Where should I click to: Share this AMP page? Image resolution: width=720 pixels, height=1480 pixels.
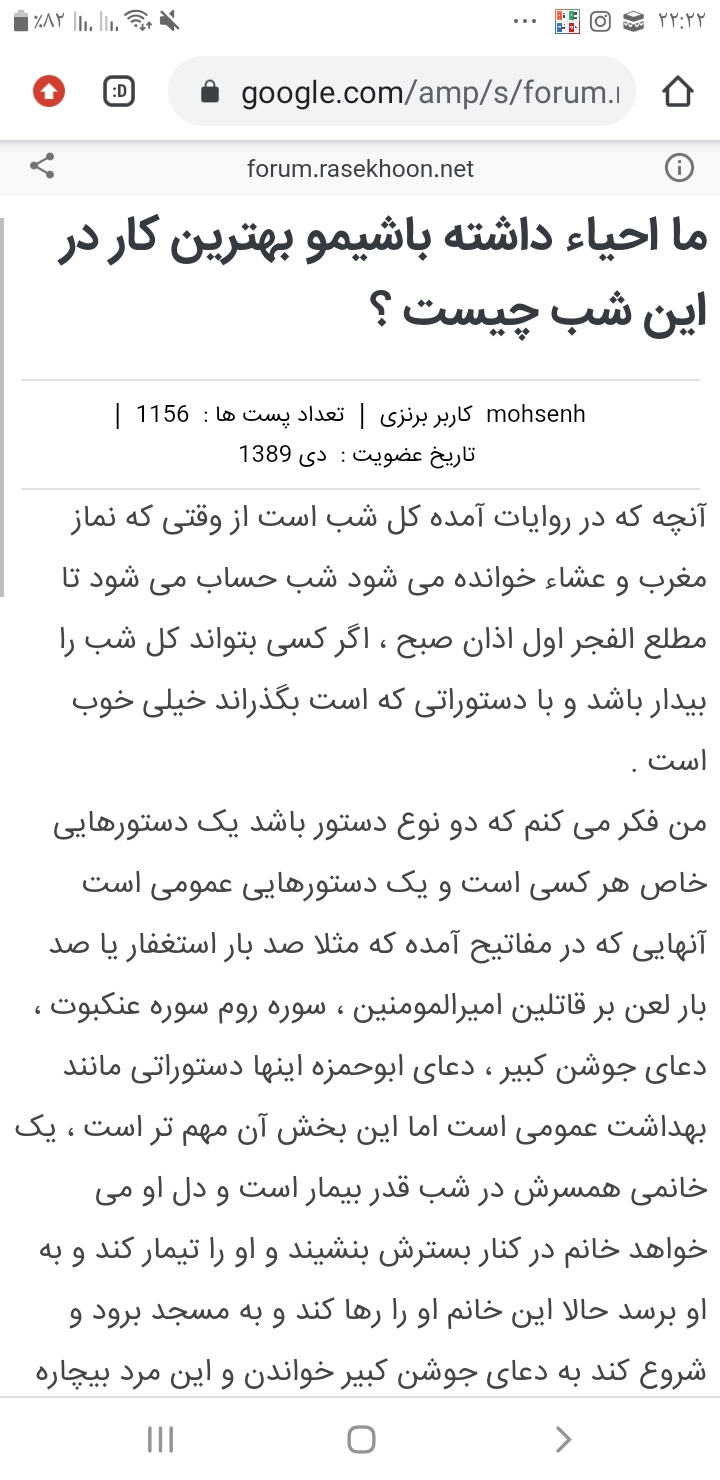click(42, 167)
